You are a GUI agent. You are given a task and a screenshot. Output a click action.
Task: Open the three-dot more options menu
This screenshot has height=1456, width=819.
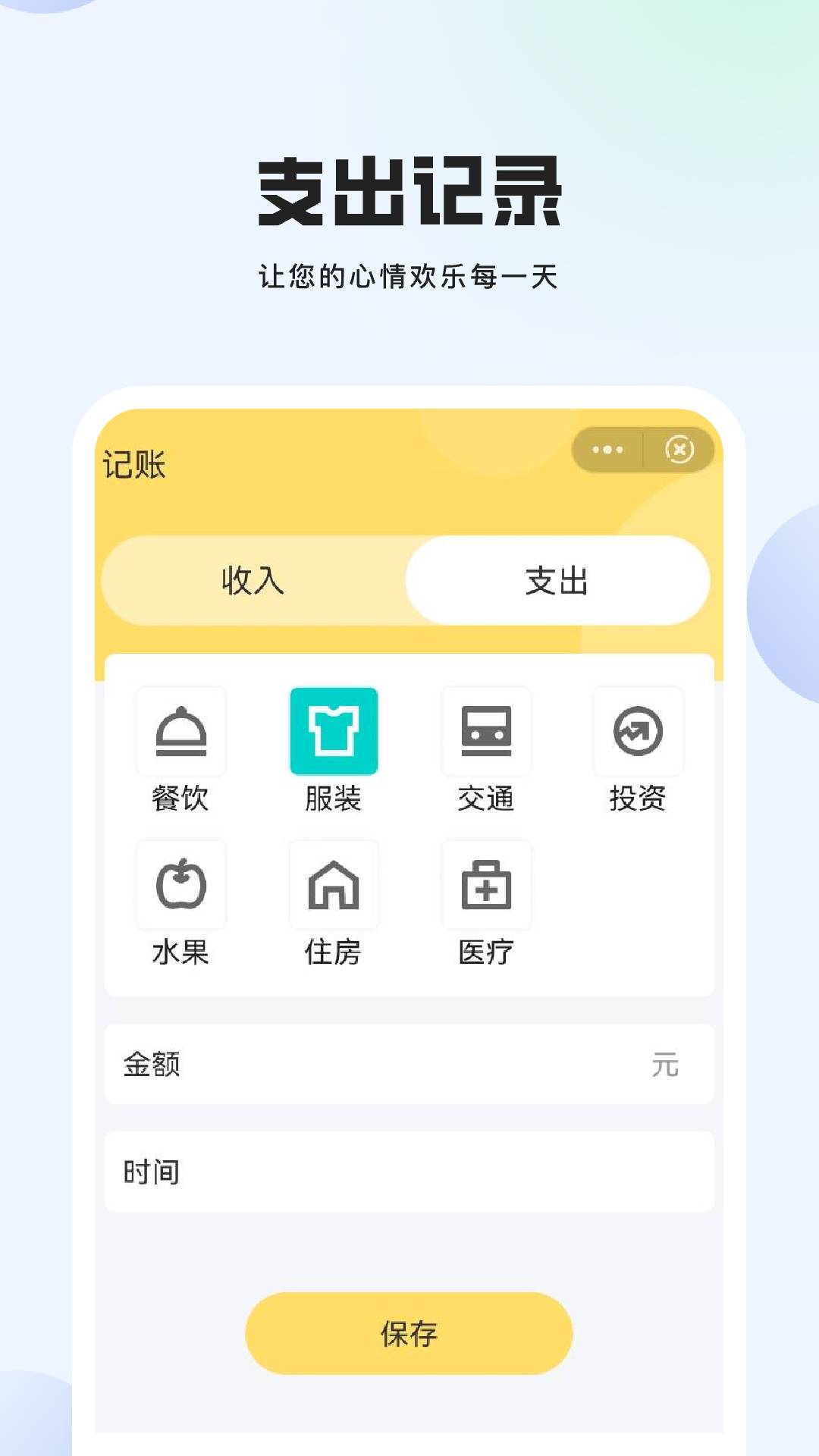point(608,450)
